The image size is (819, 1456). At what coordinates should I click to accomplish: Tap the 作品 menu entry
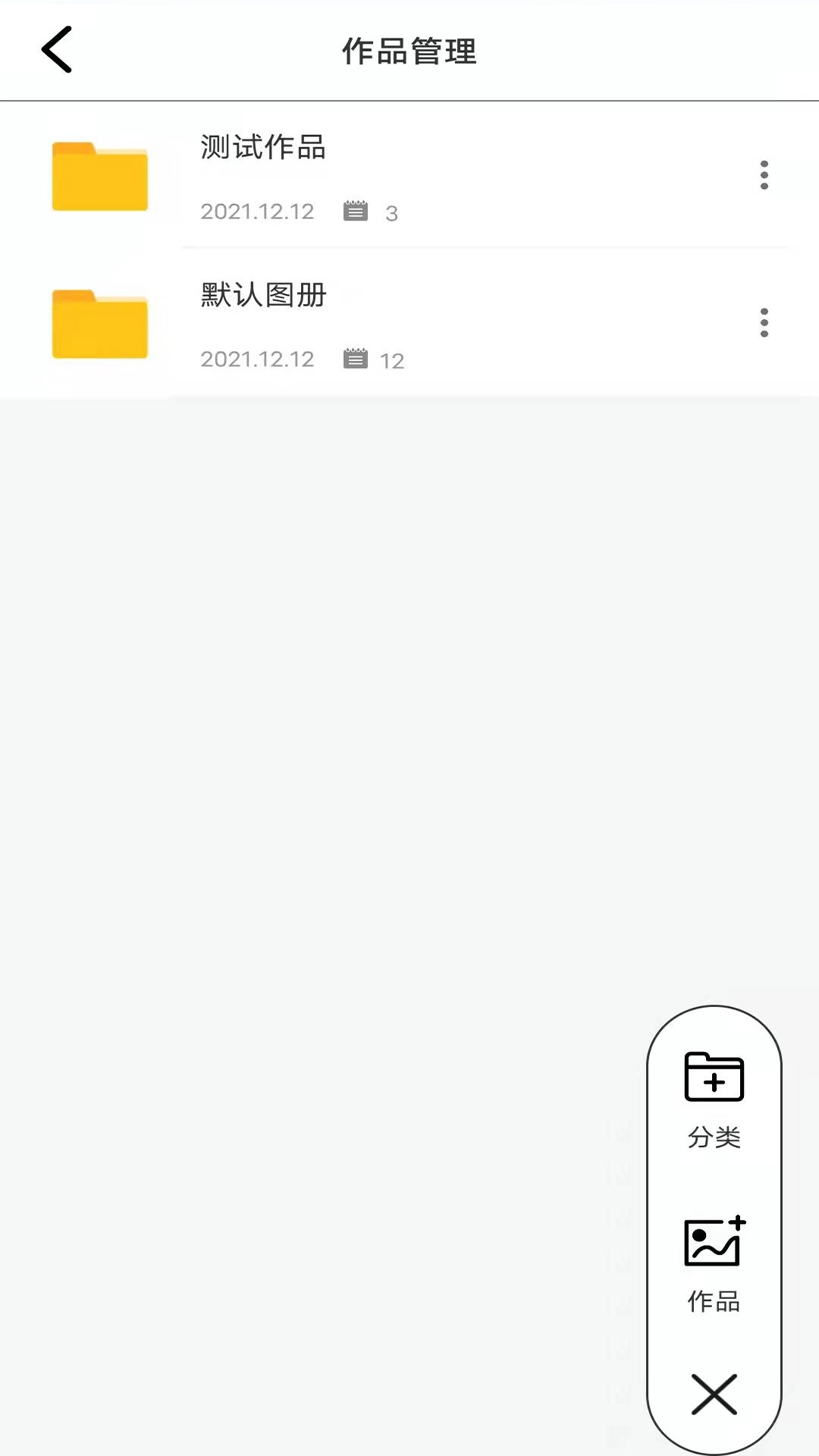pos(712,1303)
